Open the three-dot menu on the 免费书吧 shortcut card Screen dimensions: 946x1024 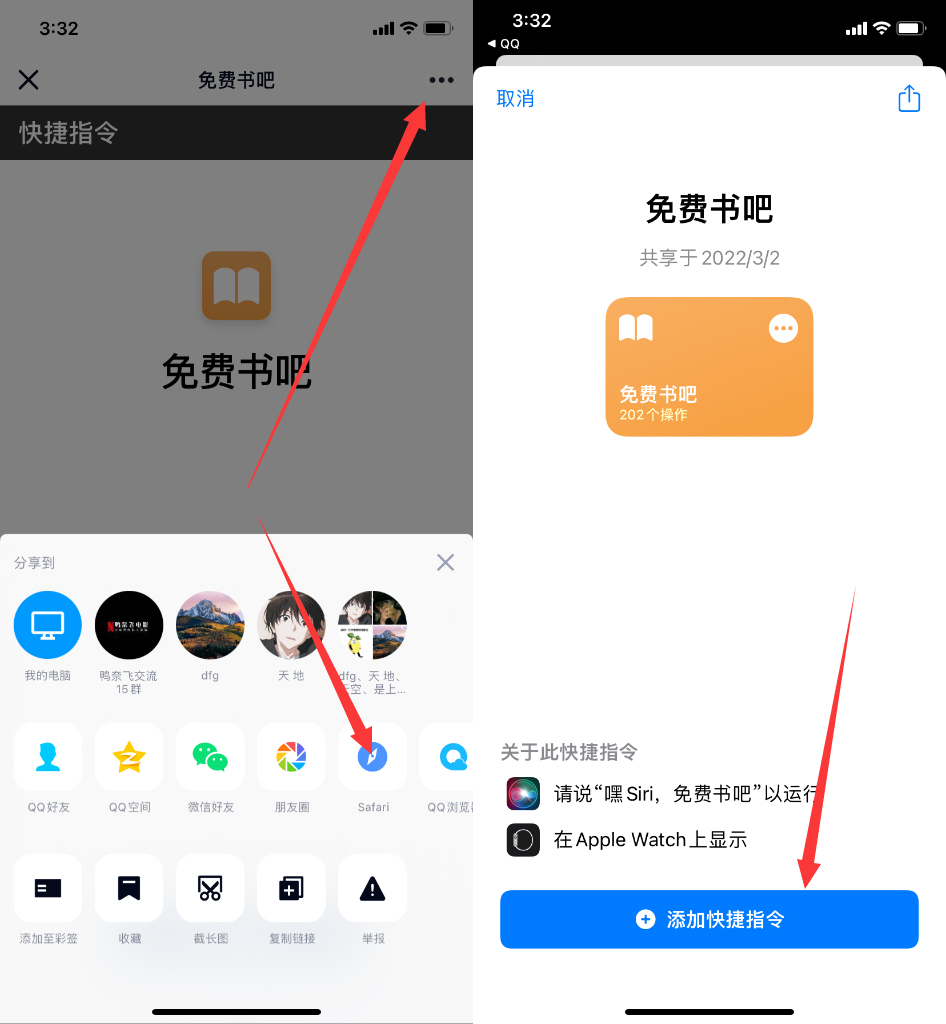coord(783,328)
